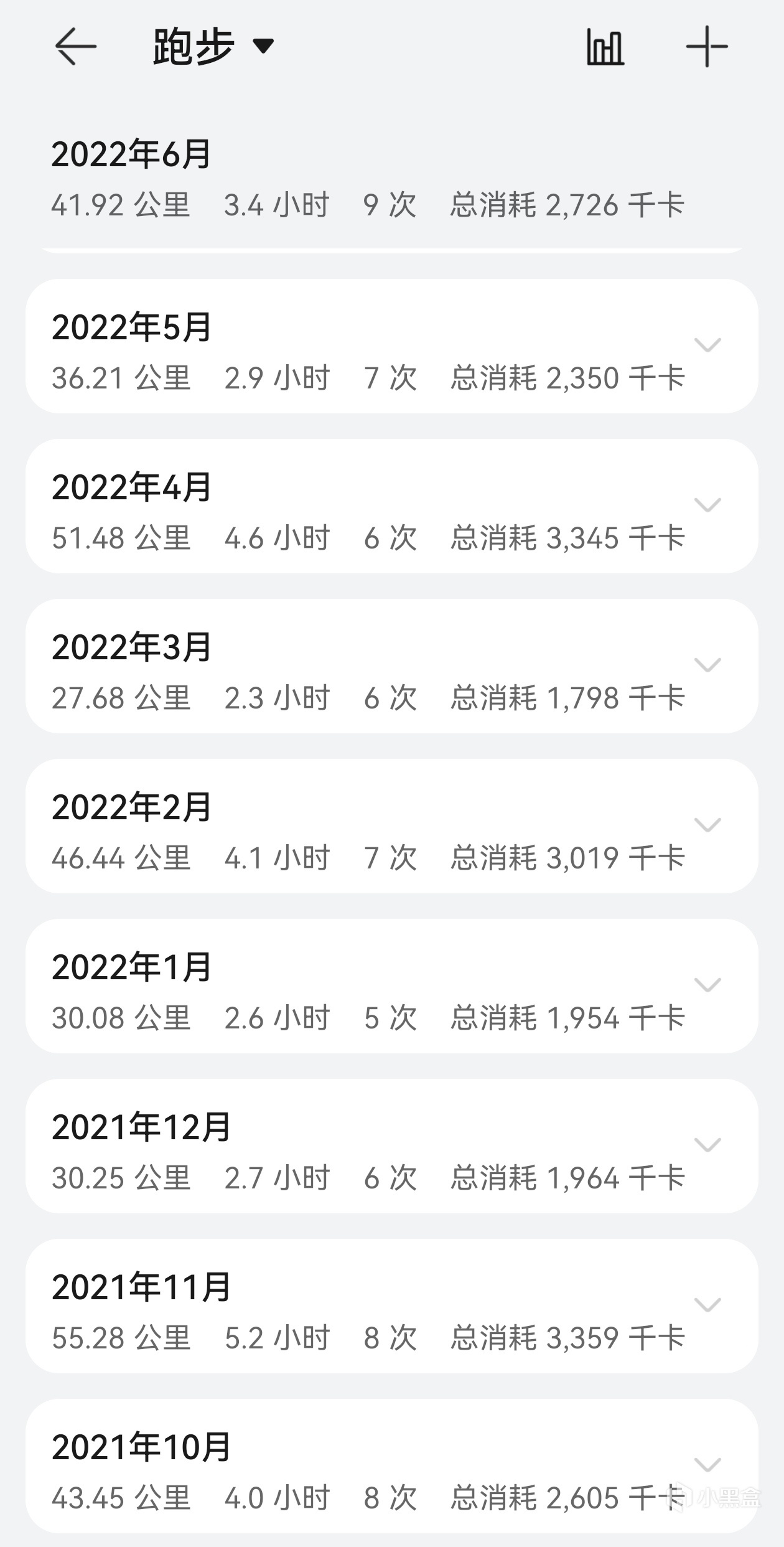Screen dimensions: 784x1547
Task: Expand the 2022年5月 running records
Action: coord(707,345)
